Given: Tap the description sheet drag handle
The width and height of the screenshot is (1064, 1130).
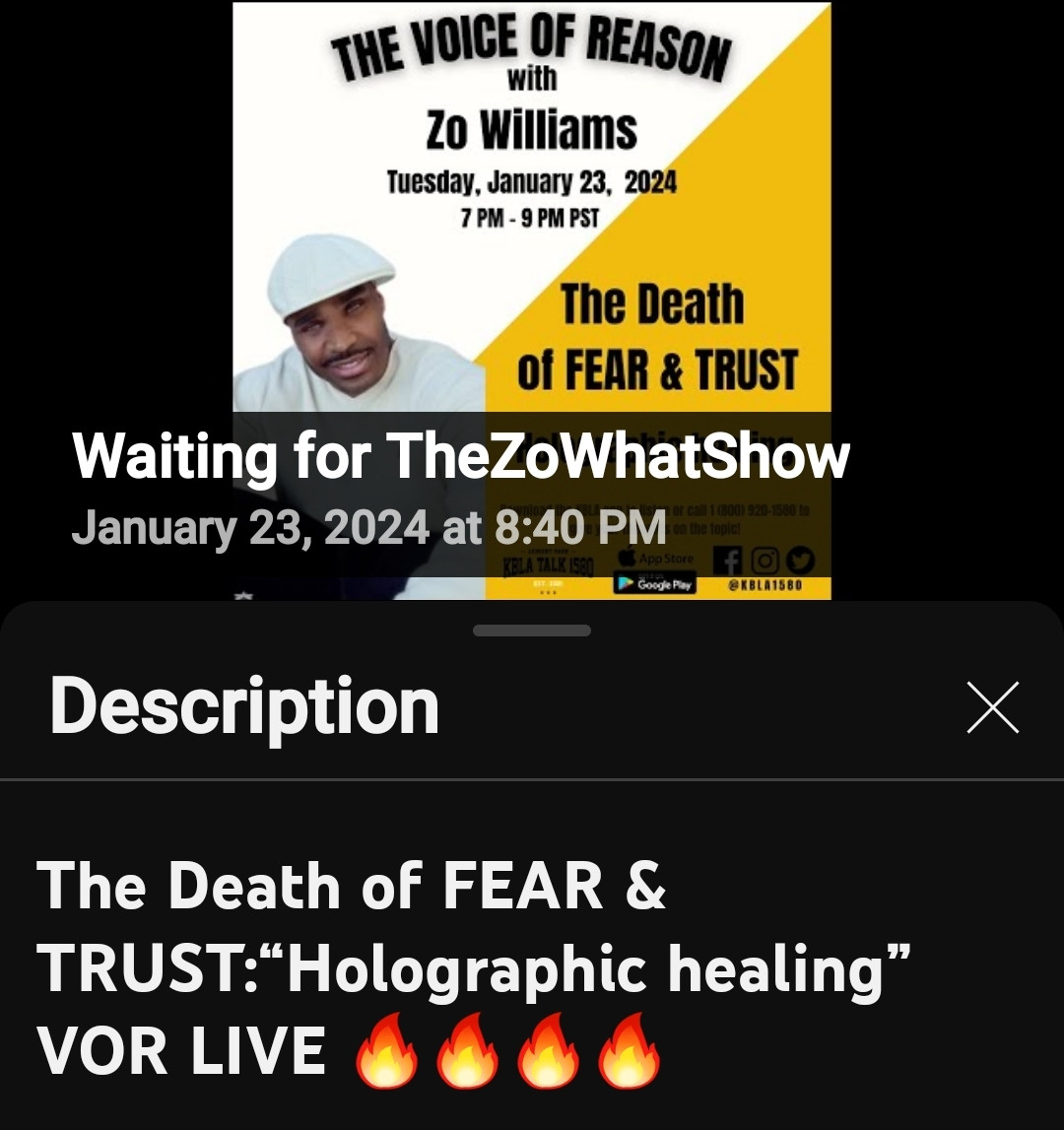Looking at the screenshot, I should (532, 631).
